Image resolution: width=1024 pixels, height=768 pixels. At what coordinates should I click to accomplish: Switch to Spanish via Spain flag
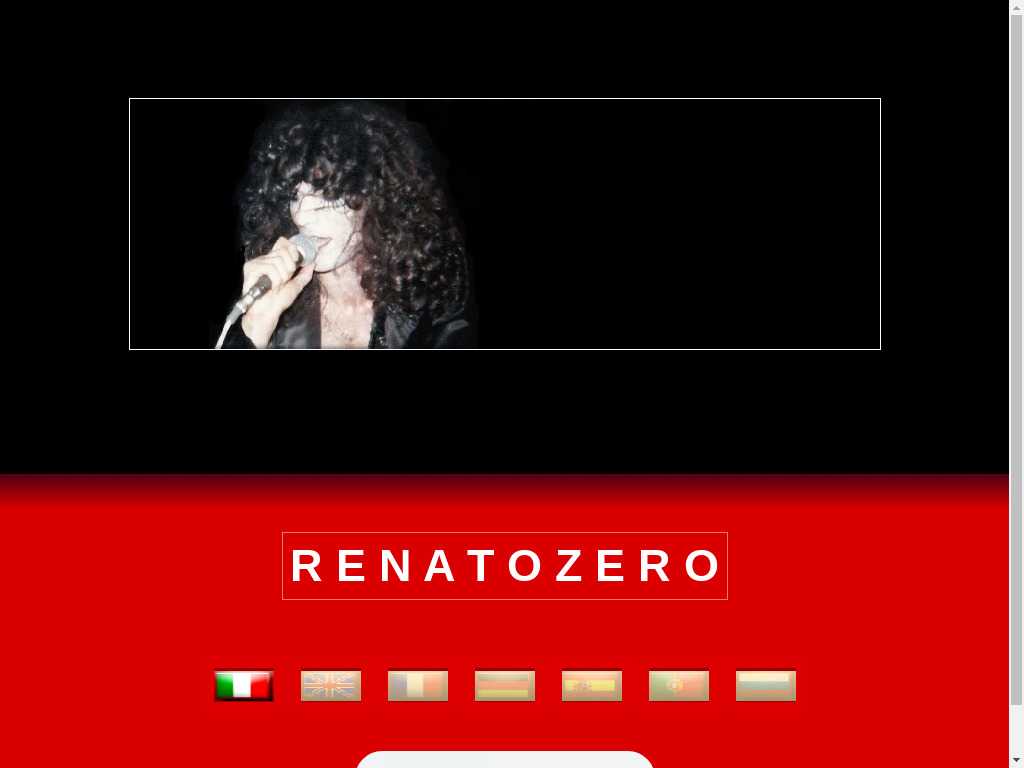[x=592, y=686]
